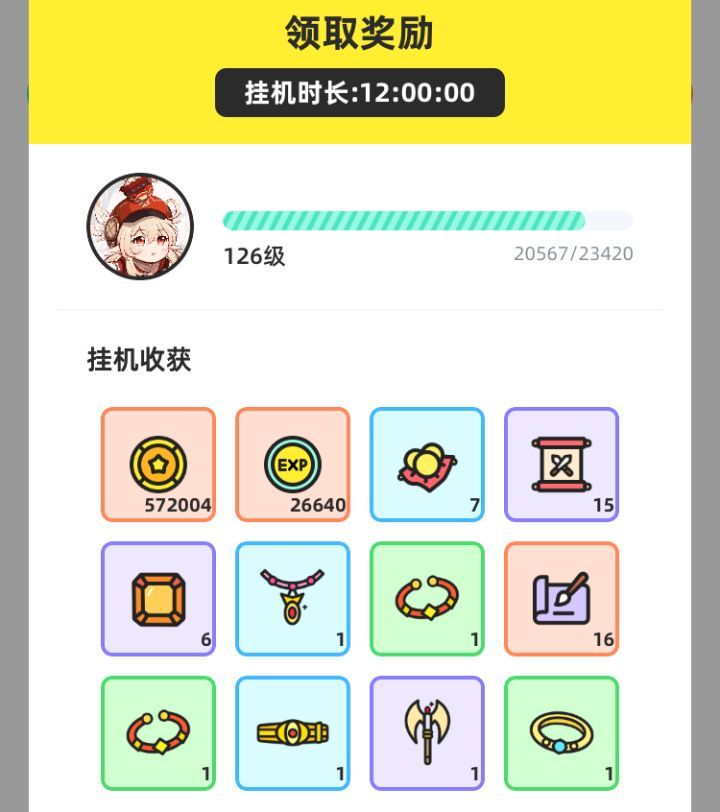The image size is (720, 812).
Task: Select the EXP reward icon showing 26640
Action: [x=292, y=463]
